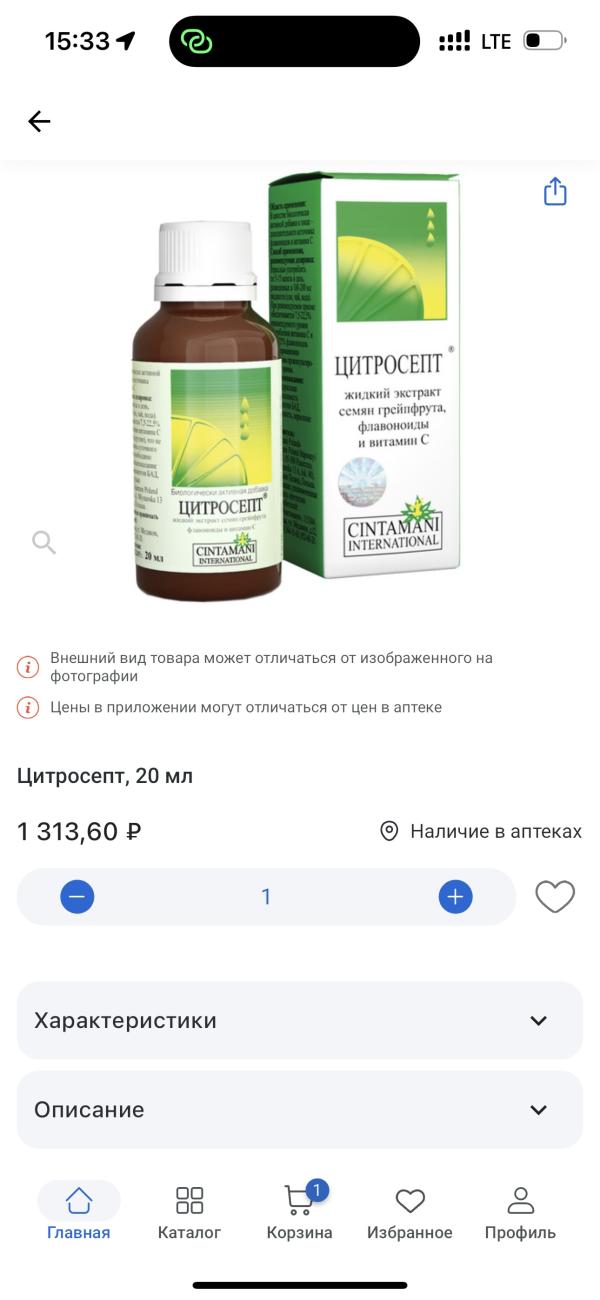Zoom the product photo with magnifier icon
The image size is (600, 1300).
click(43, 543)
